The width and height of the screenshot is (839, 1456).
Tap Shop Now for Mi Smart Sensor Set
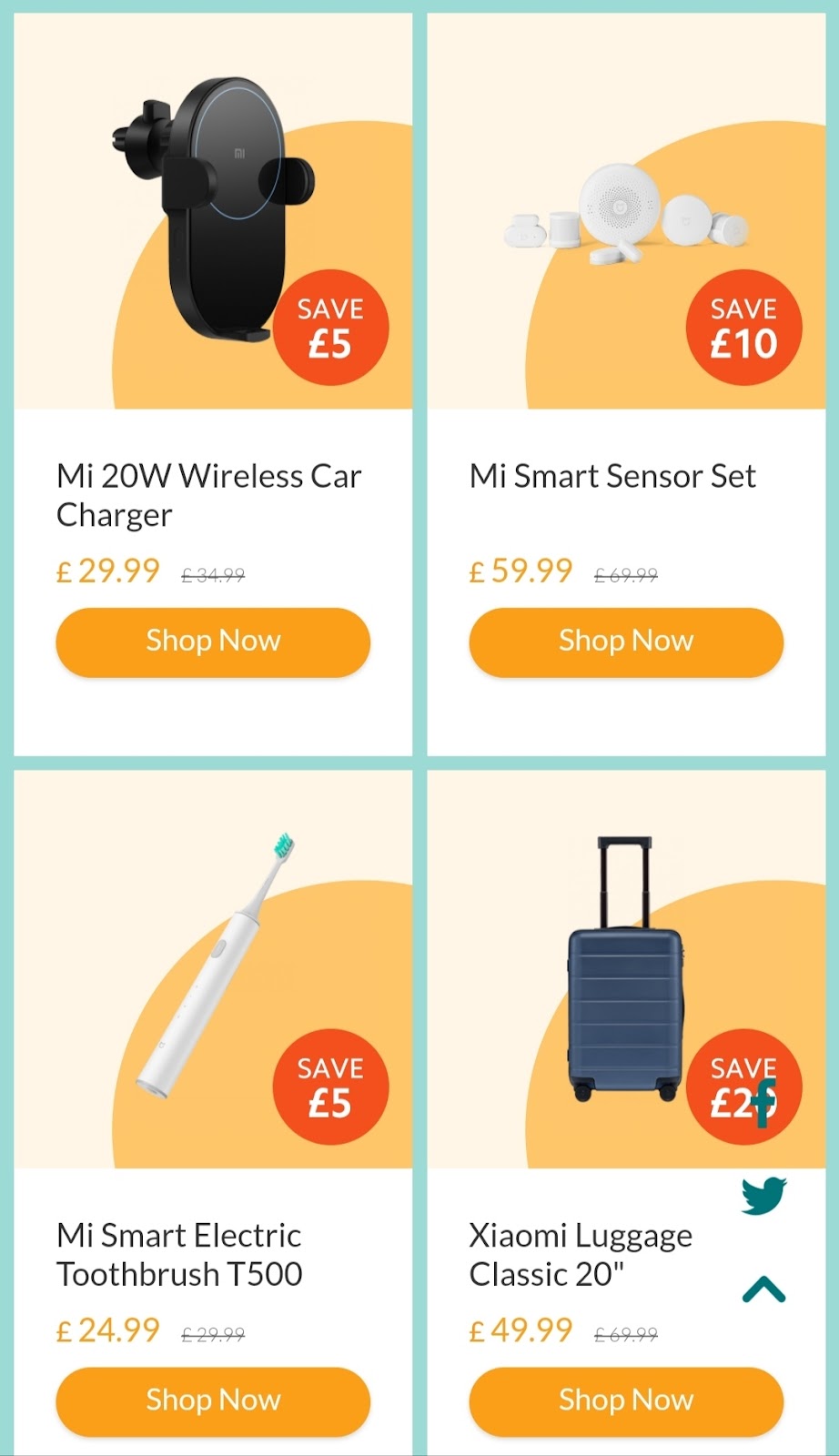click(626, 642)
